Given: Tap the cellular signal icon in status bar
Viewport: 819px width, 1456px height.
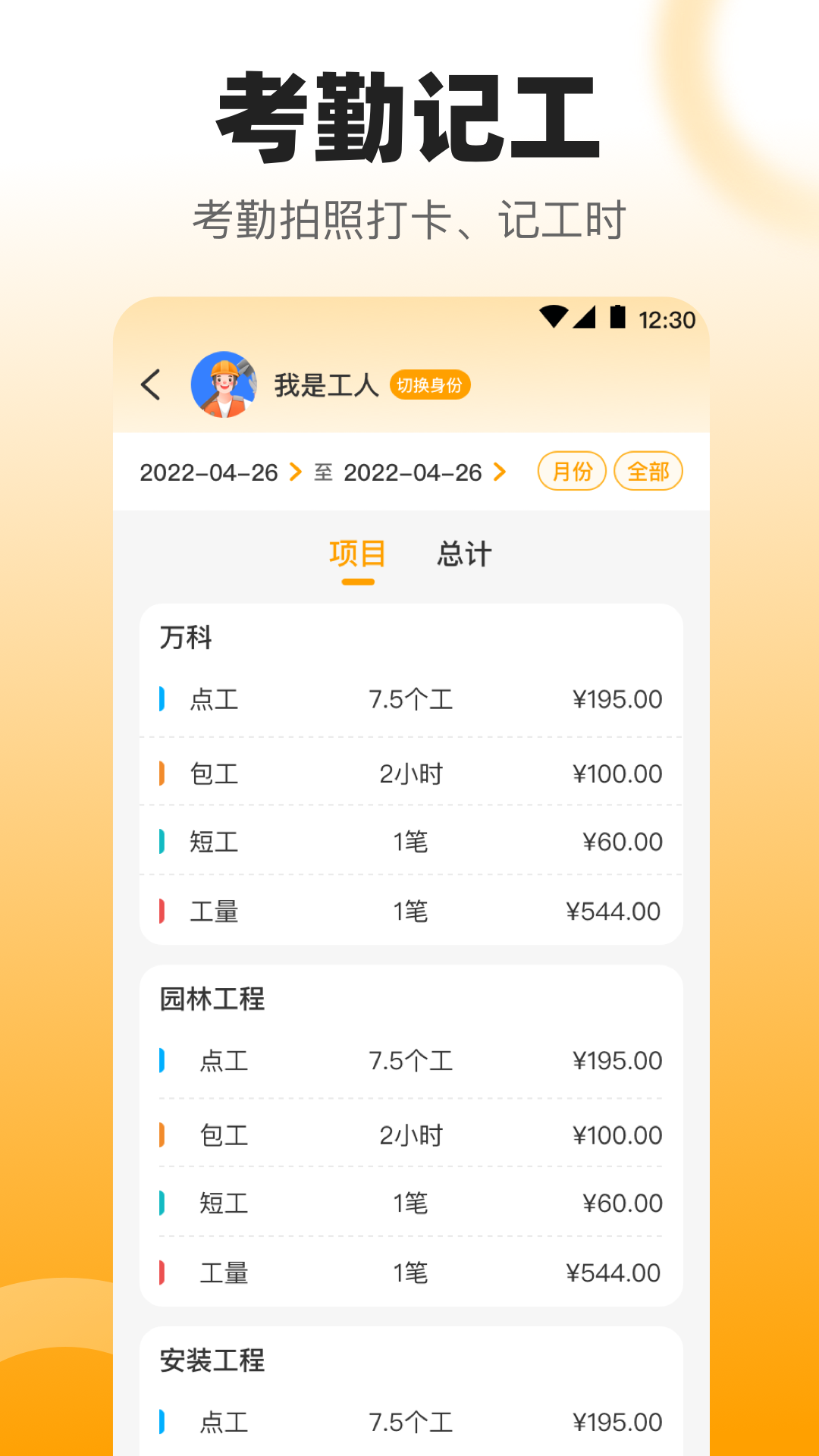Looking at the screenshot, I should tap(585, 316).
